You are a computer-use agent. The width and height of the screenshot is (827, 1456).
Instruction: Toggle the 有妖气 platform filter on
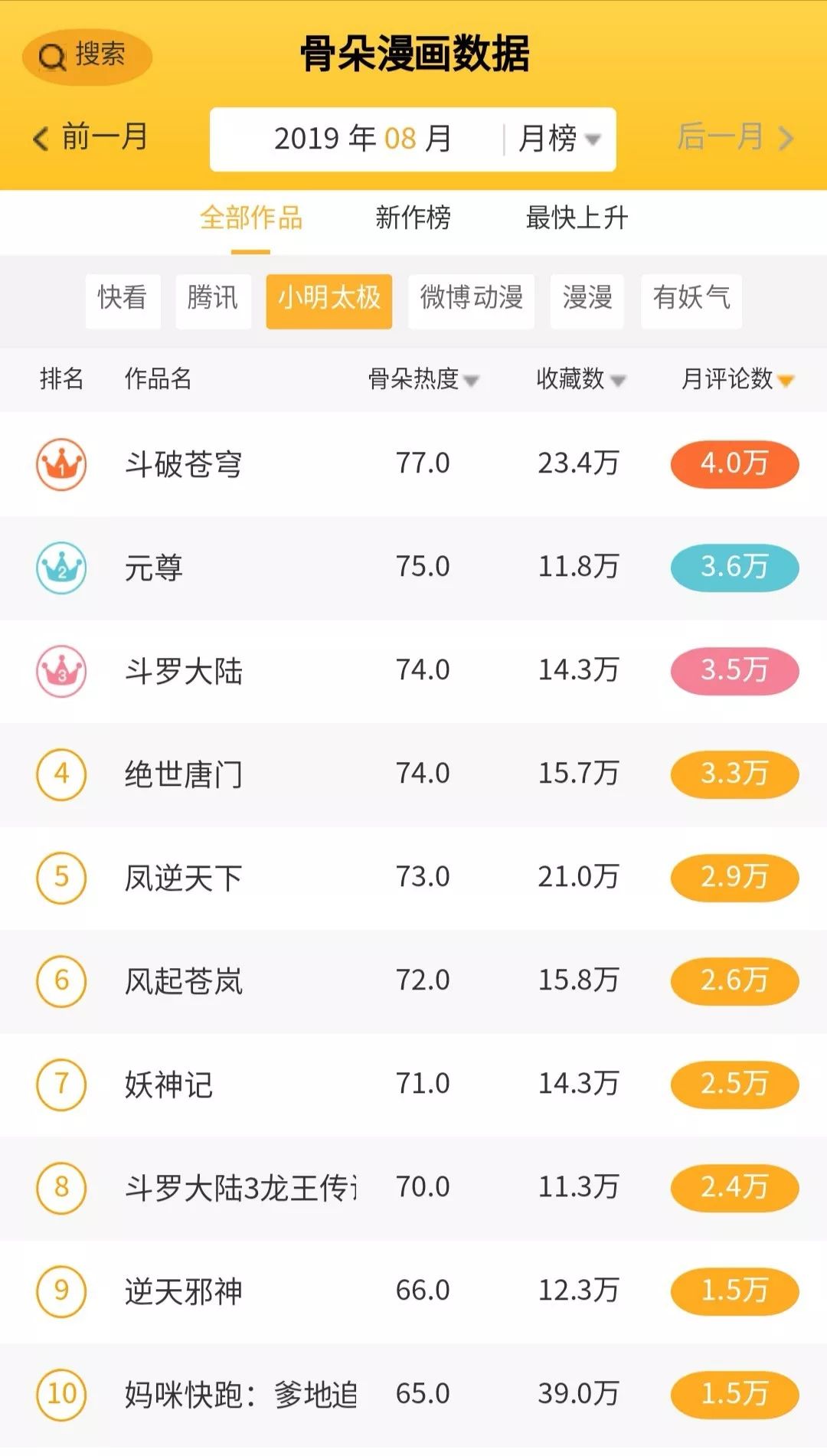(691, 300)
